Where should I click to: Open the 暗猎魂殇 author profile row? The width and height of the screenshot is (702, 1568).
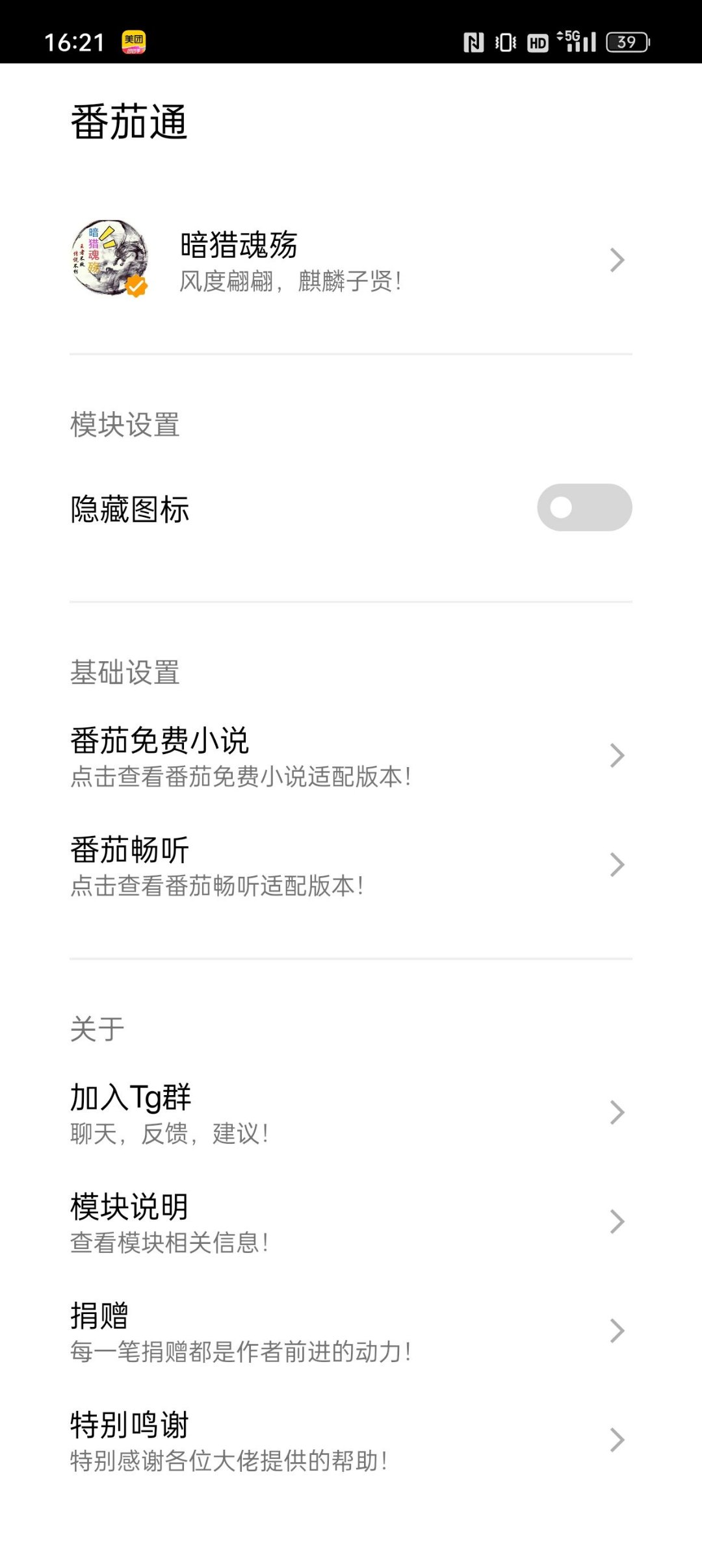(351, 260)
